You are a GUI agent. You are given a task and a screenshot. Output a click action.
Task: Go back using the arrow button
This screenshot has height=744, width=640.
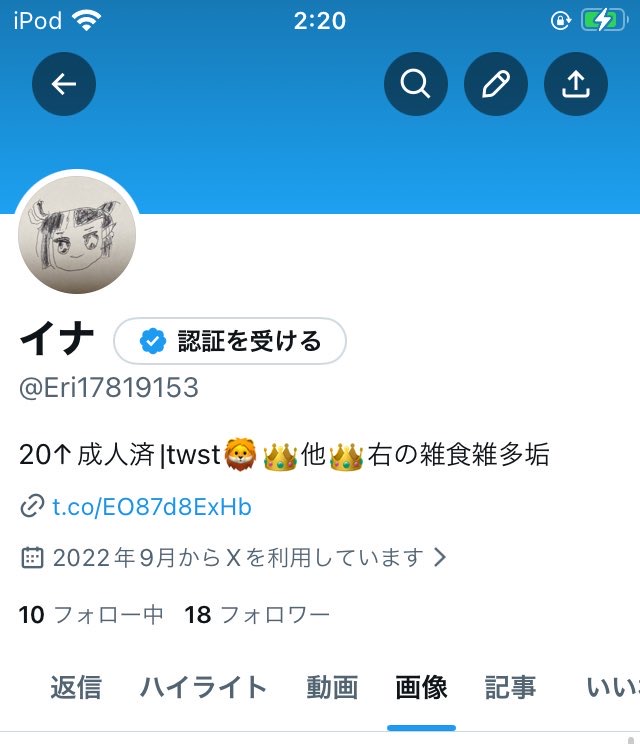pyautogui.click(x=64, y=84)
